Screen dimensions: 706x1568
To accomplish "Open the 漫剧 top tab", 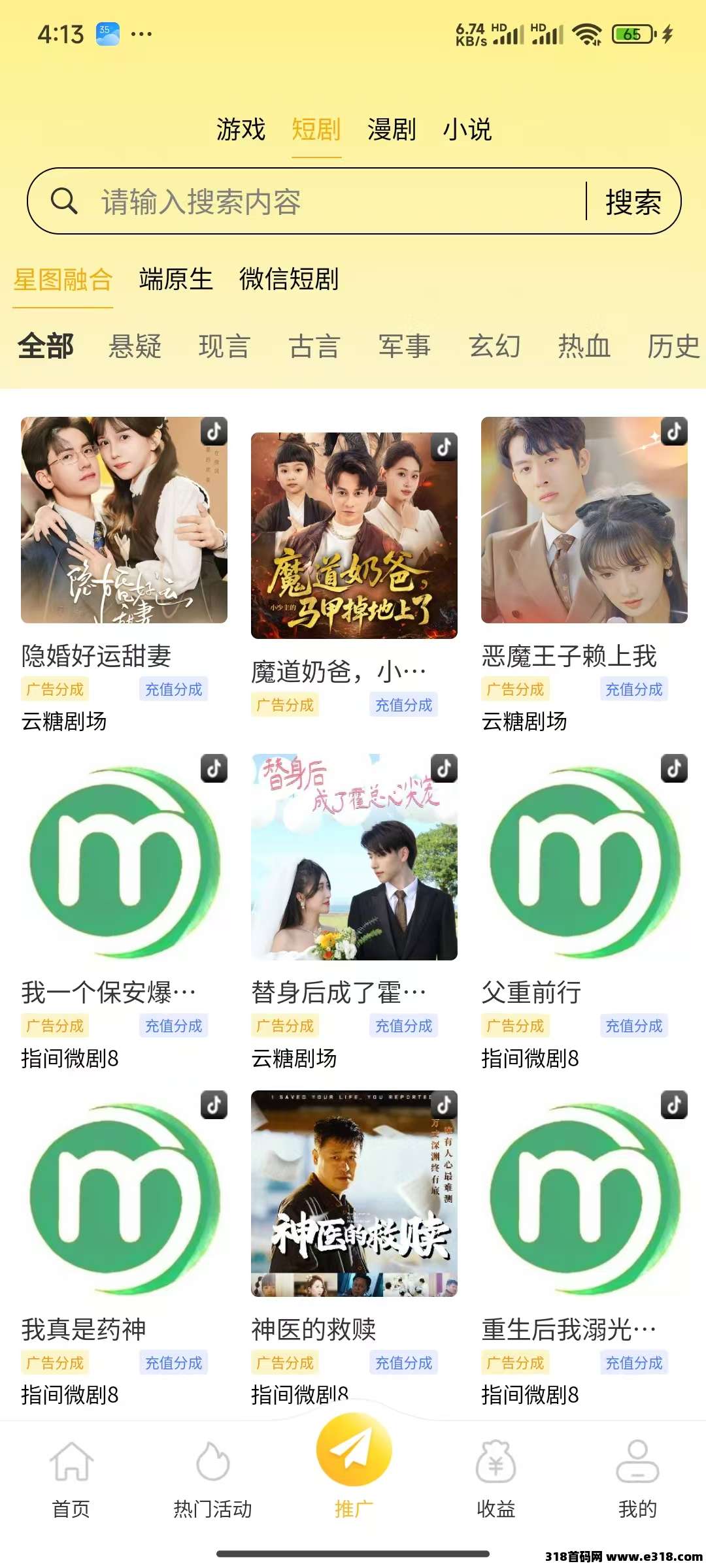I will coord(392,129).
